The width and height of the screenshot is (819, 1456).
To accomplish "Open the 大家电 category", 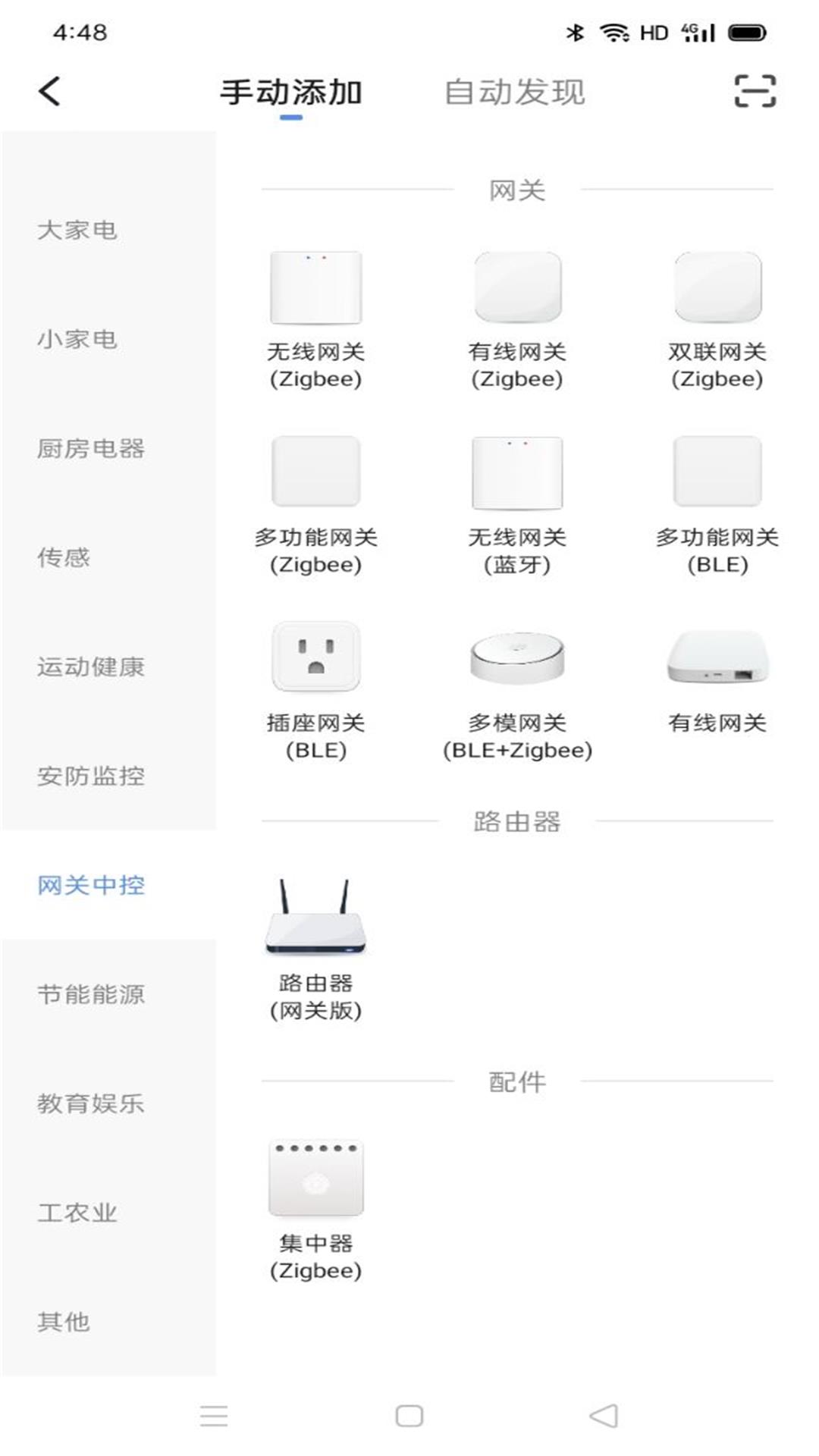I will pos(77,230).
